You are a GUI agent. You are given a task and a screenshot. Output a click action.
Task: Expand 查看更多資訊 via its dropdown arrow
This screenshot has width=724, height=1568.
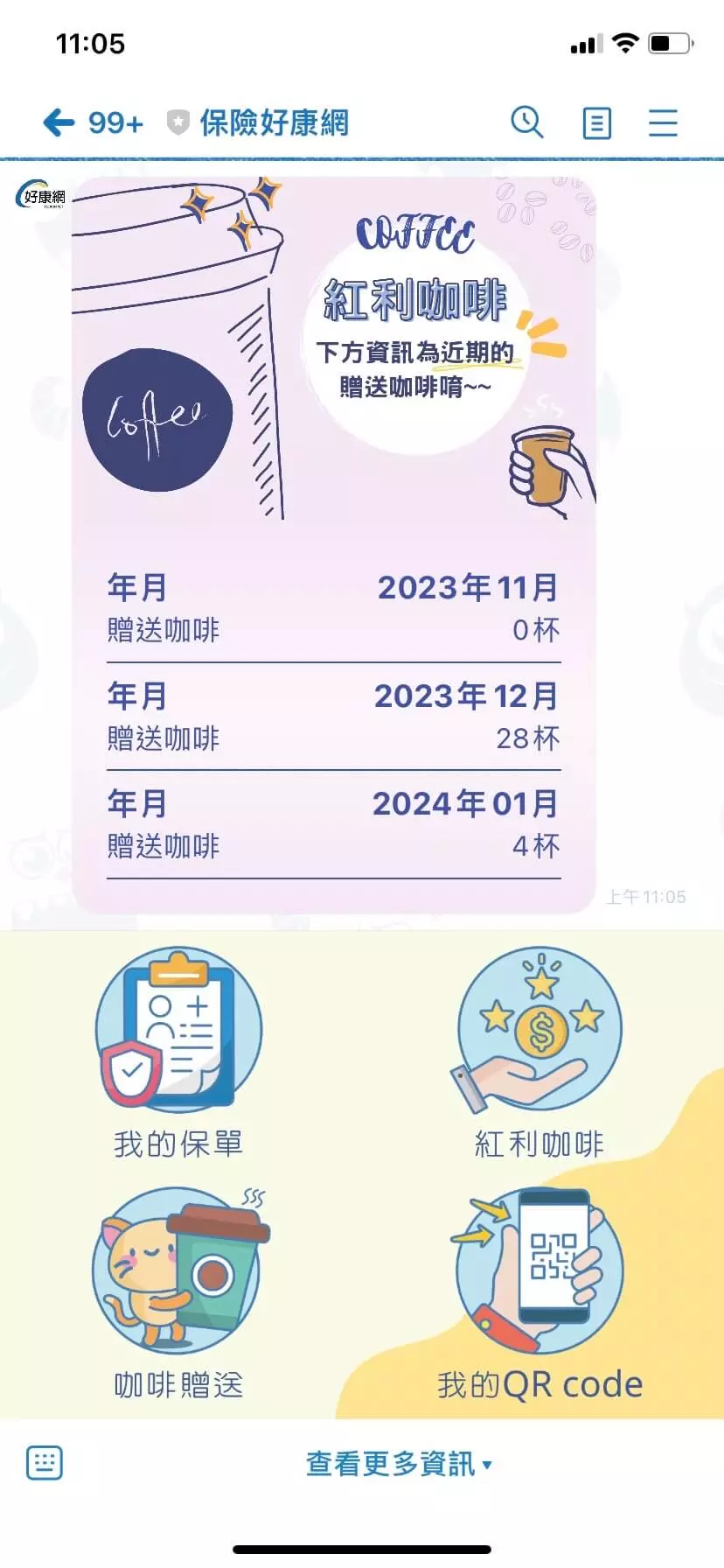click(x=486, y=1466)
